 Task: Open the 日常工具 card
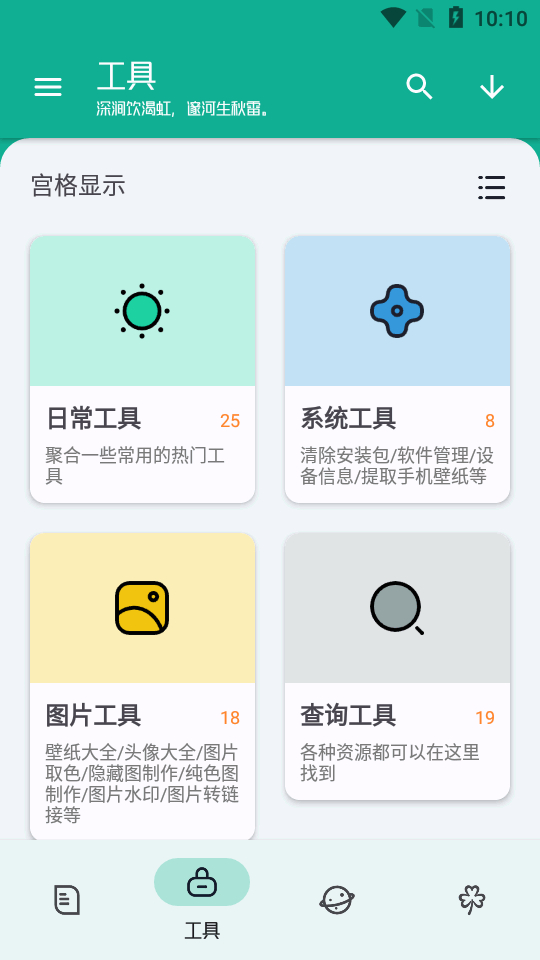143,369
